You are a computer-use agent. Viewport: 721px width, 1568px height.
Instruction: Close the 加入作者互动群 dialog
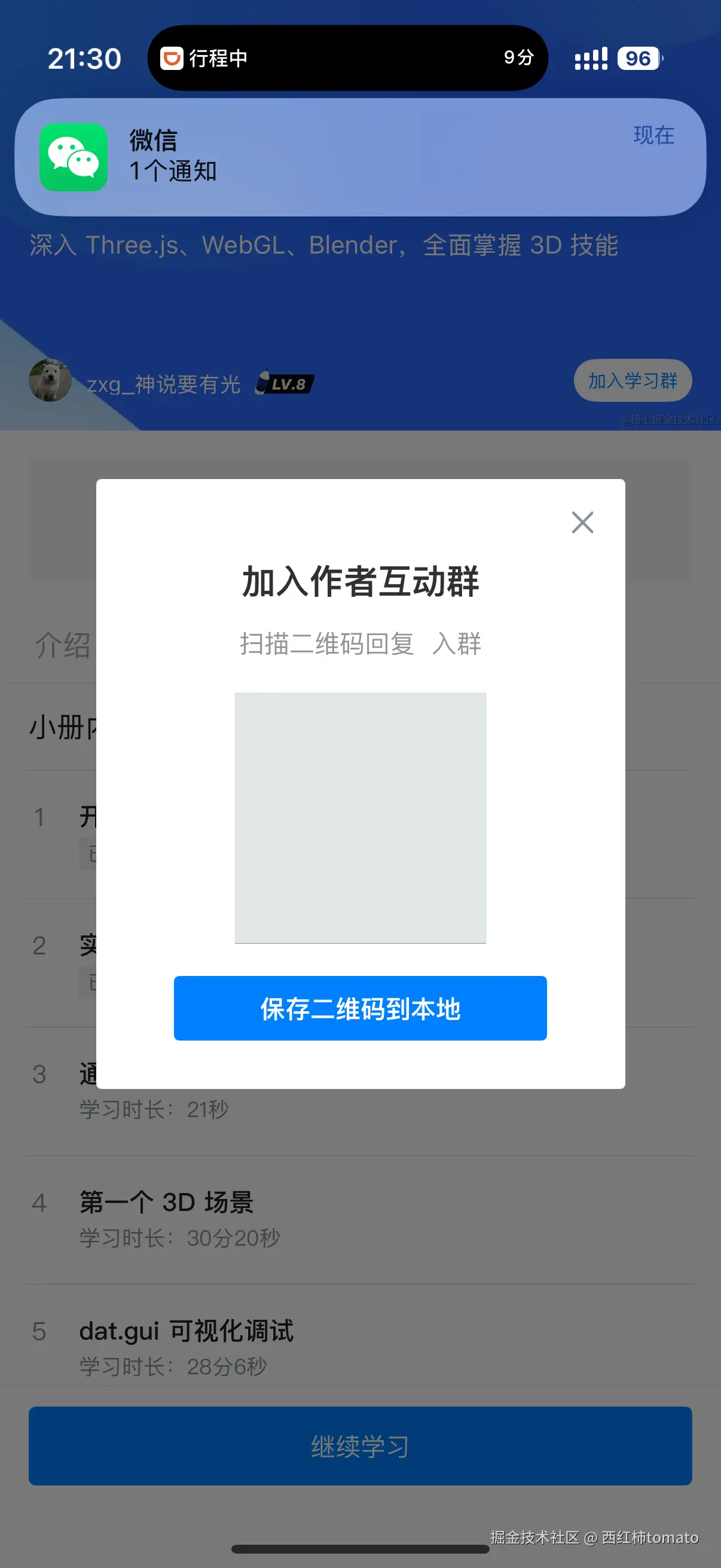tap(582, 522)
